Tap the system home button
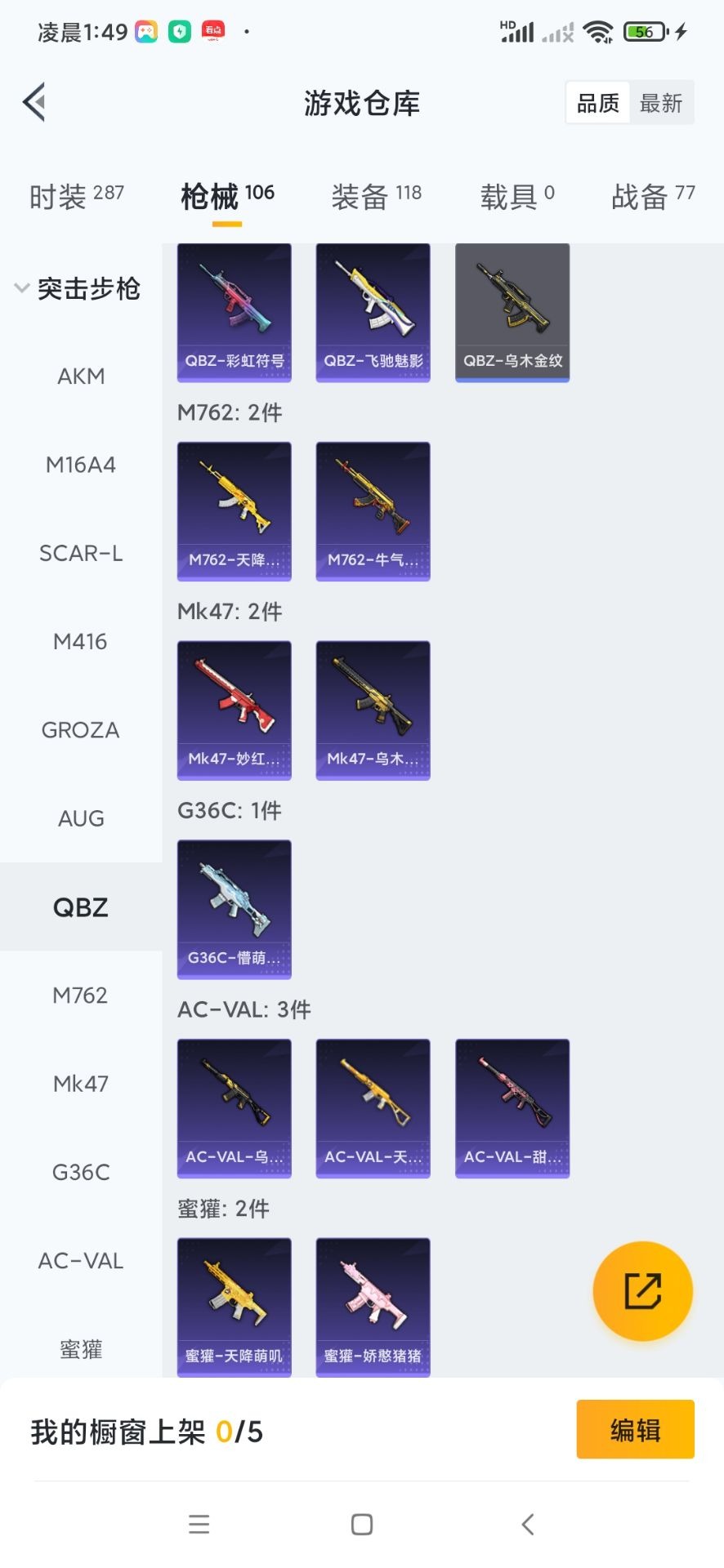724x1568 pixels. click(362, 1524)
